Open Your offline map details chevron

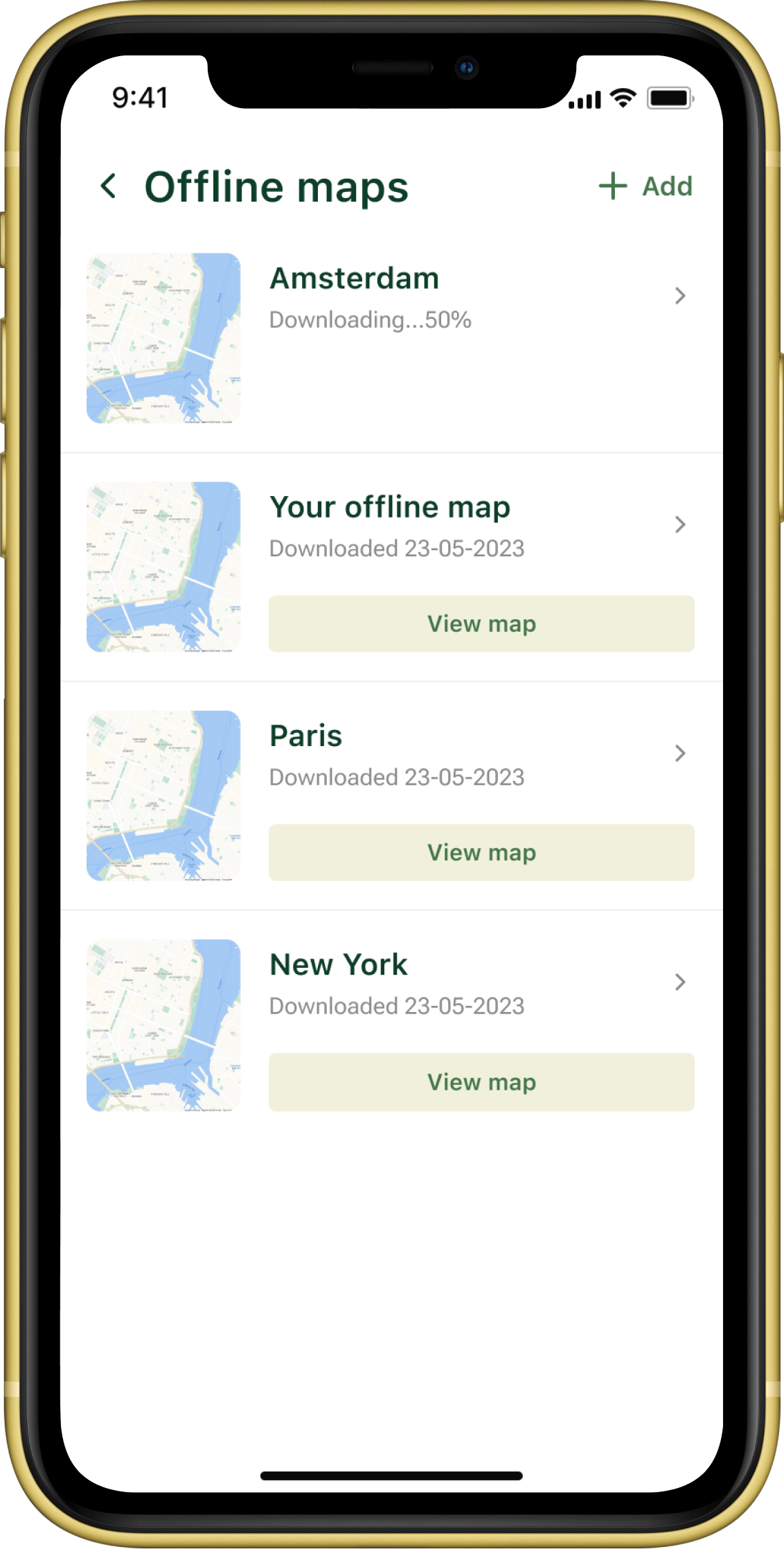(x=679, y=524)
